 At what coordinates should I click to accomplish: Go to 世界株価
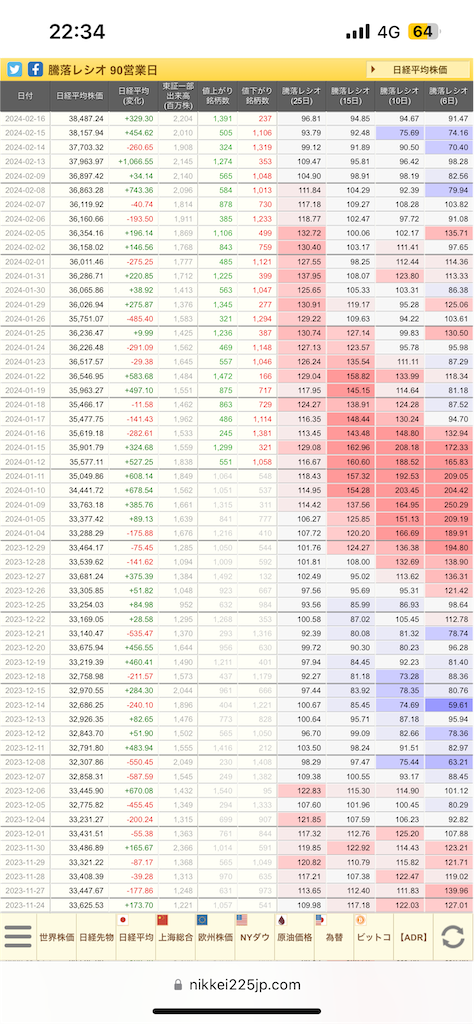[x=56, y=936]
